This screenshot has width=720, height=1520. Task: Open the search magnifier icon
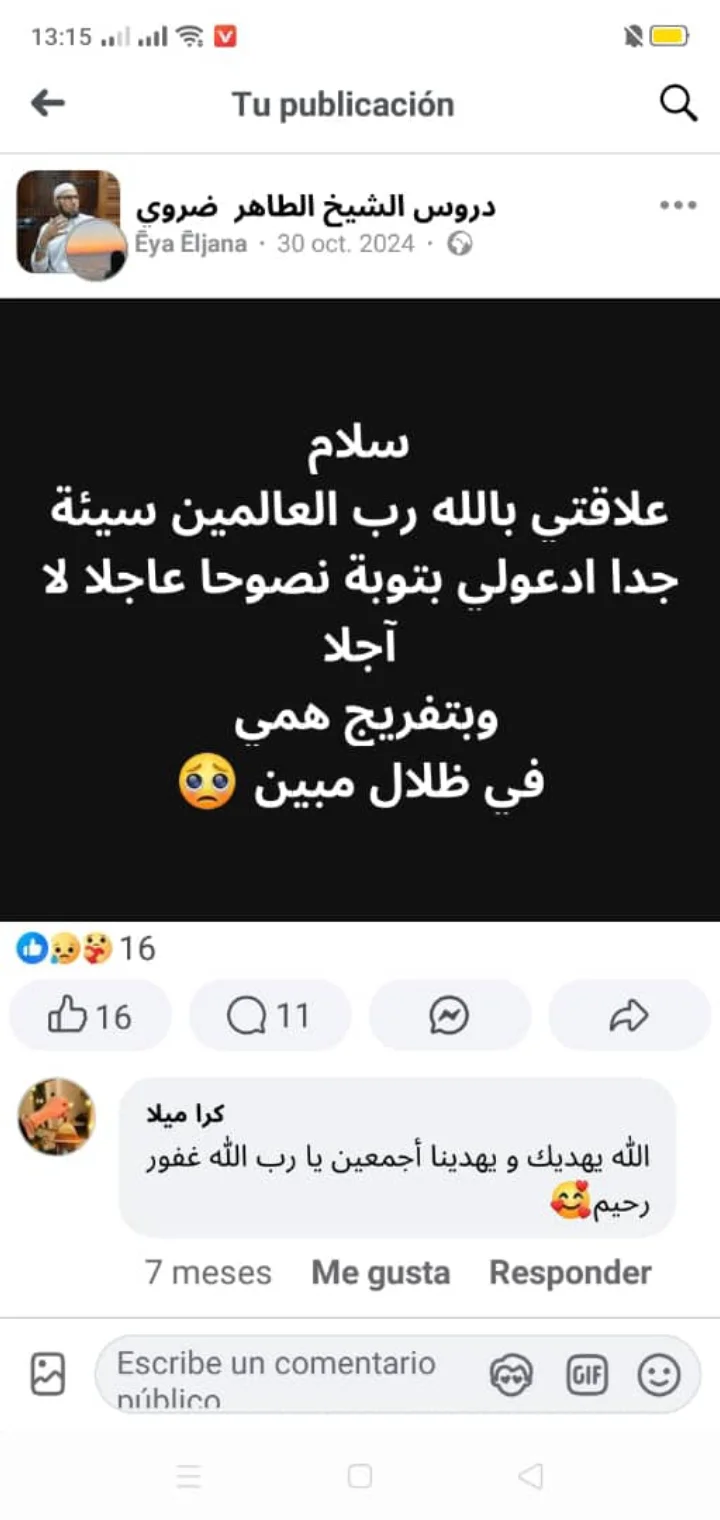pyautogui.click(x=678, y=103)
